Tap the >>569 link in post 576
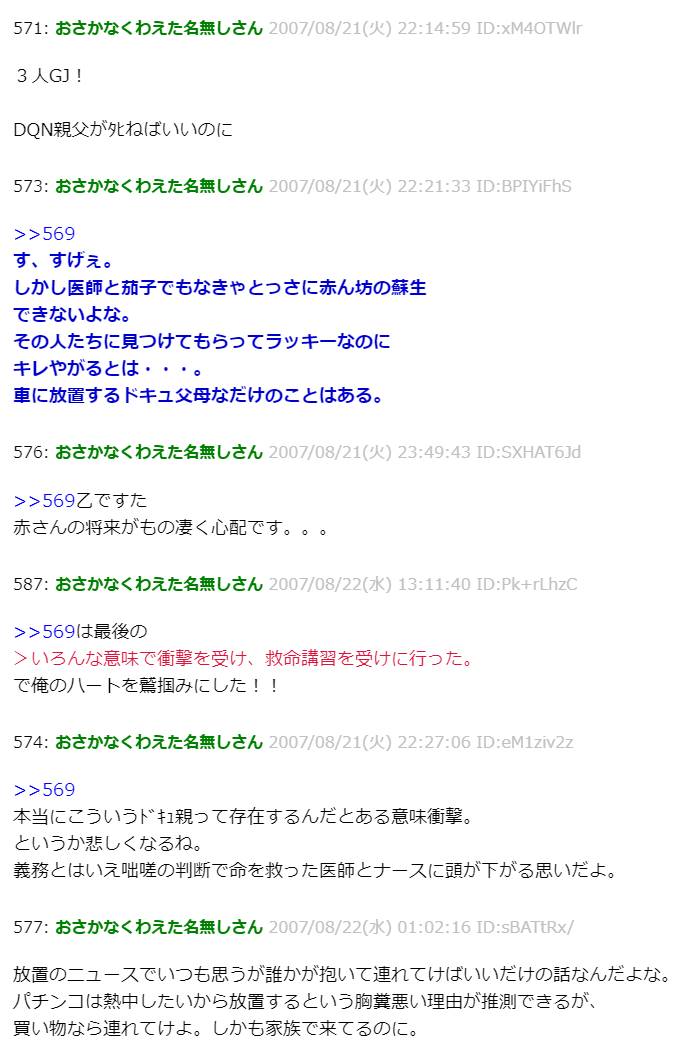694x1047 pixels. (x=44, y=500)
